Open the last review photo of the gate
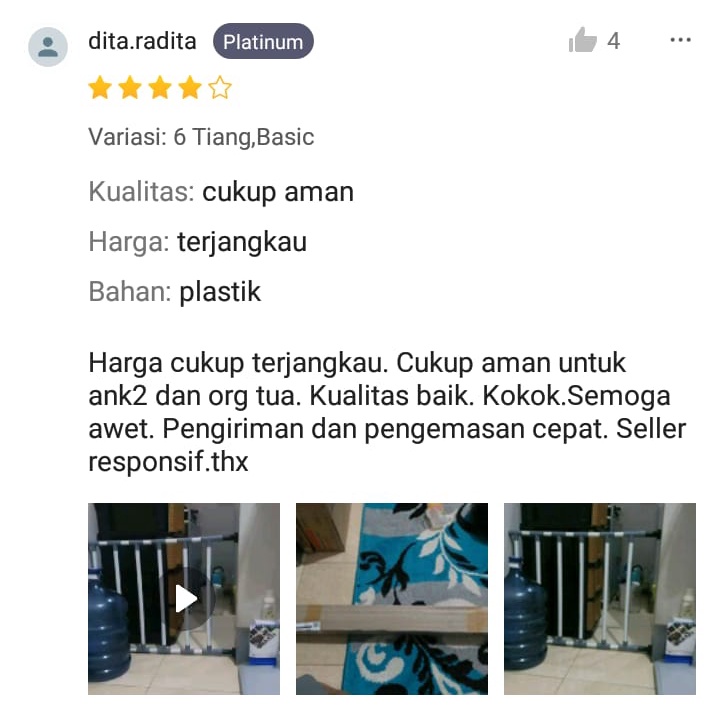The width and height of the screenshot is (720, 720). (x=599, y=598)
